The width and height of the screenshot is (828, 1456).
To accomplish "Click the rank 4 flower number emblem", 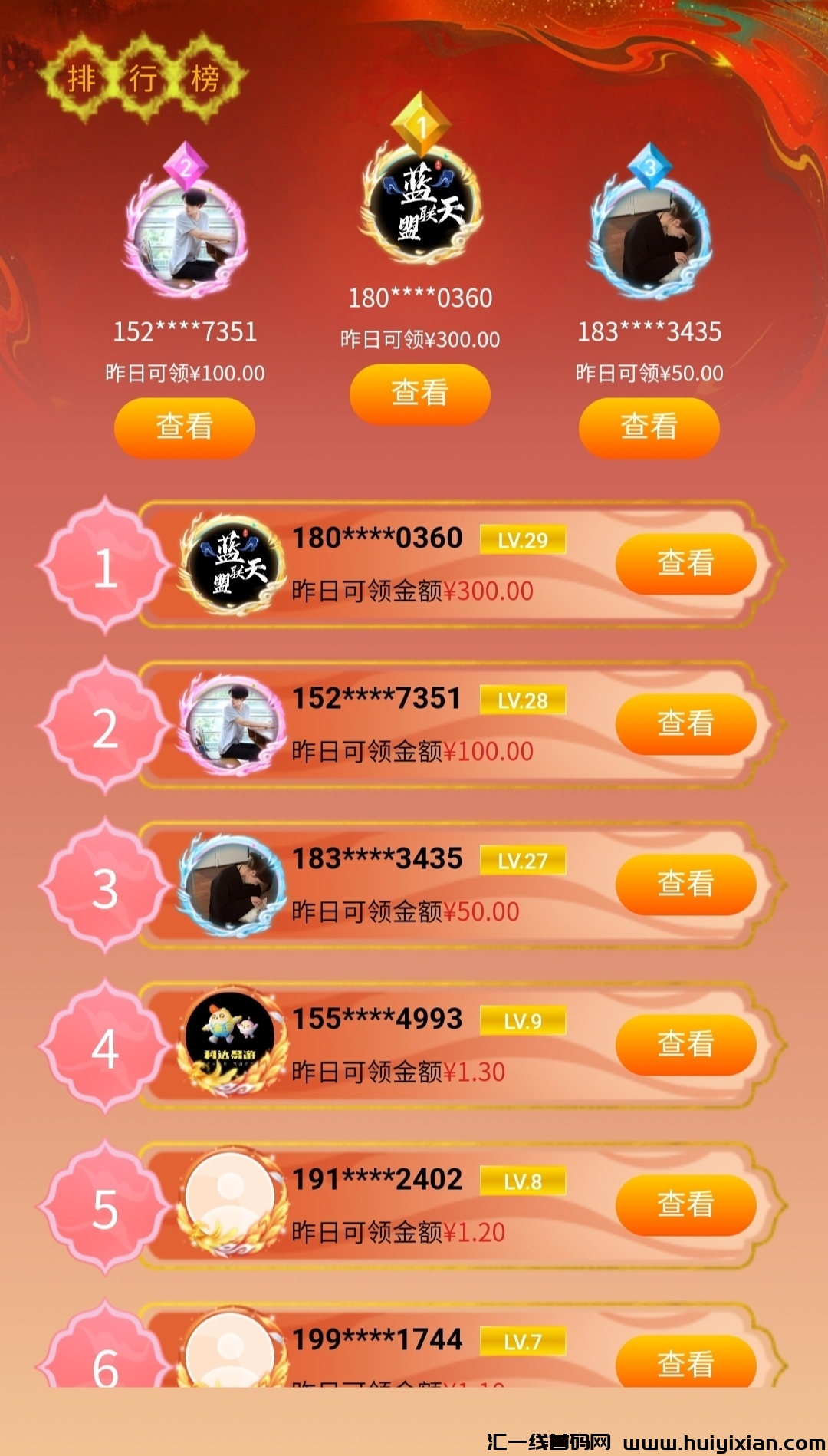I will [x=103, y=1043].
